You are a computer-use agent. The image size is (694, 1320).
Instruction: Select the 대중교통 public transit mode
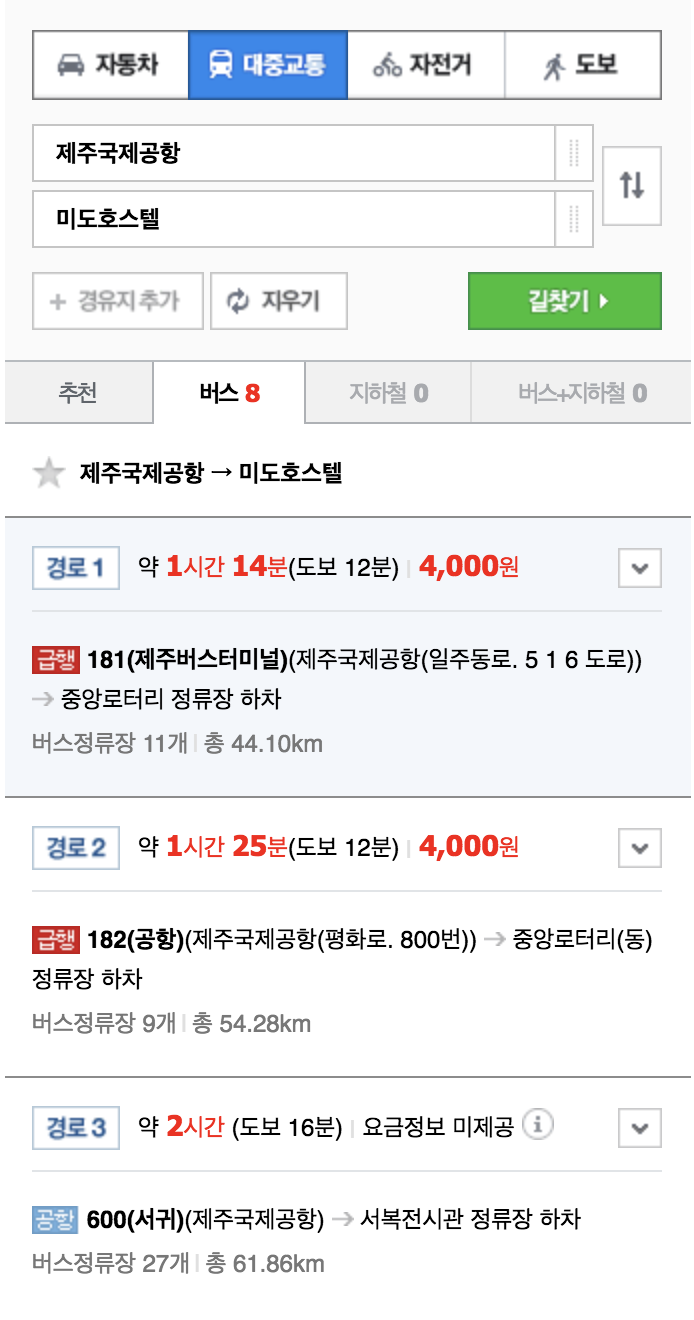pyautogui.click(x=268, y=65)
